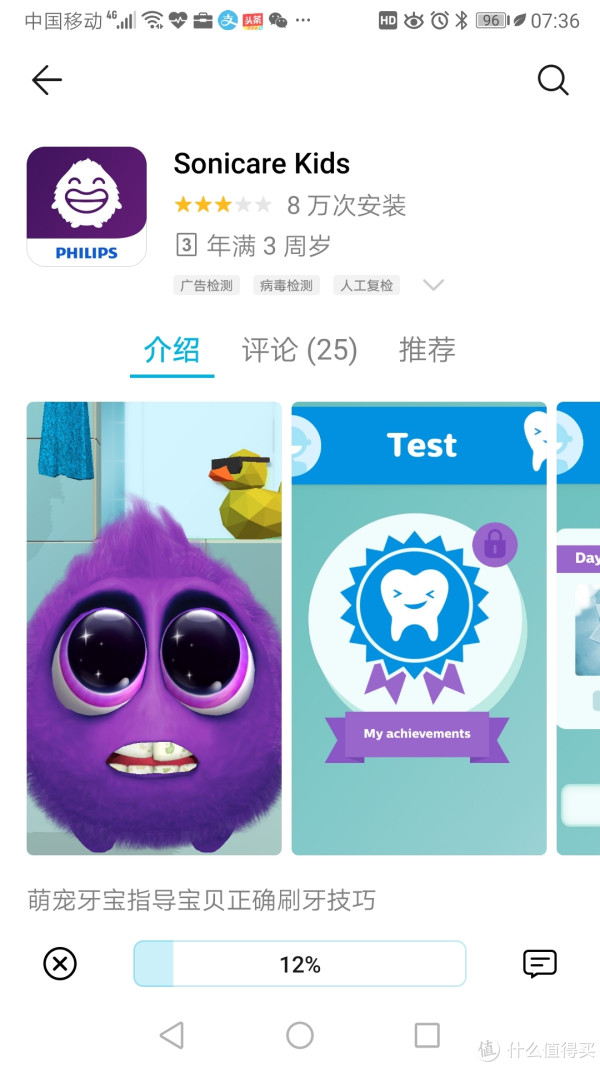The width and height of the screenshot is (600, 1067).
Task: Open recent apps from navigation bar
Action: [x=427, y=1035]
